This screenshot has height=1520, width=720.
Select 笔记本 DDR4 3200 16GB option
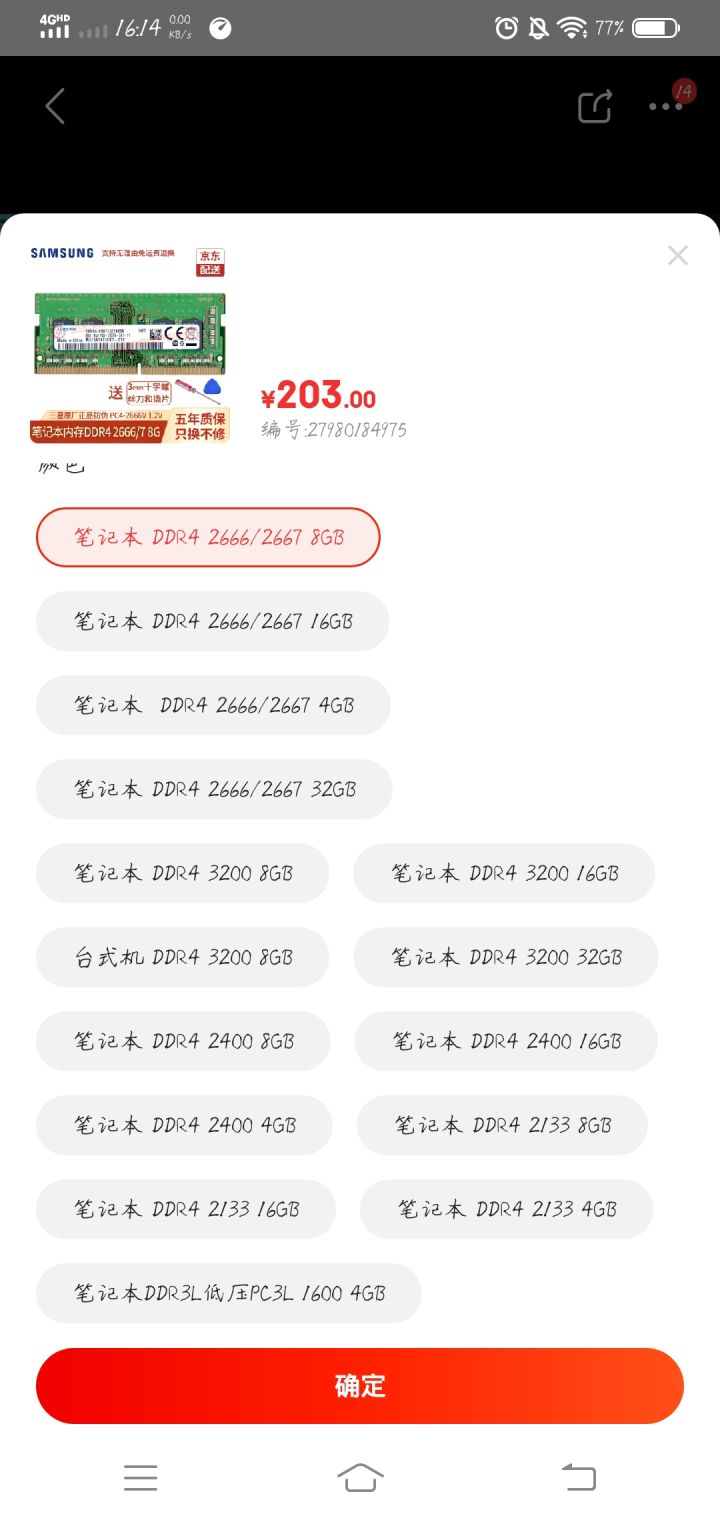click(x=504, y=873)
